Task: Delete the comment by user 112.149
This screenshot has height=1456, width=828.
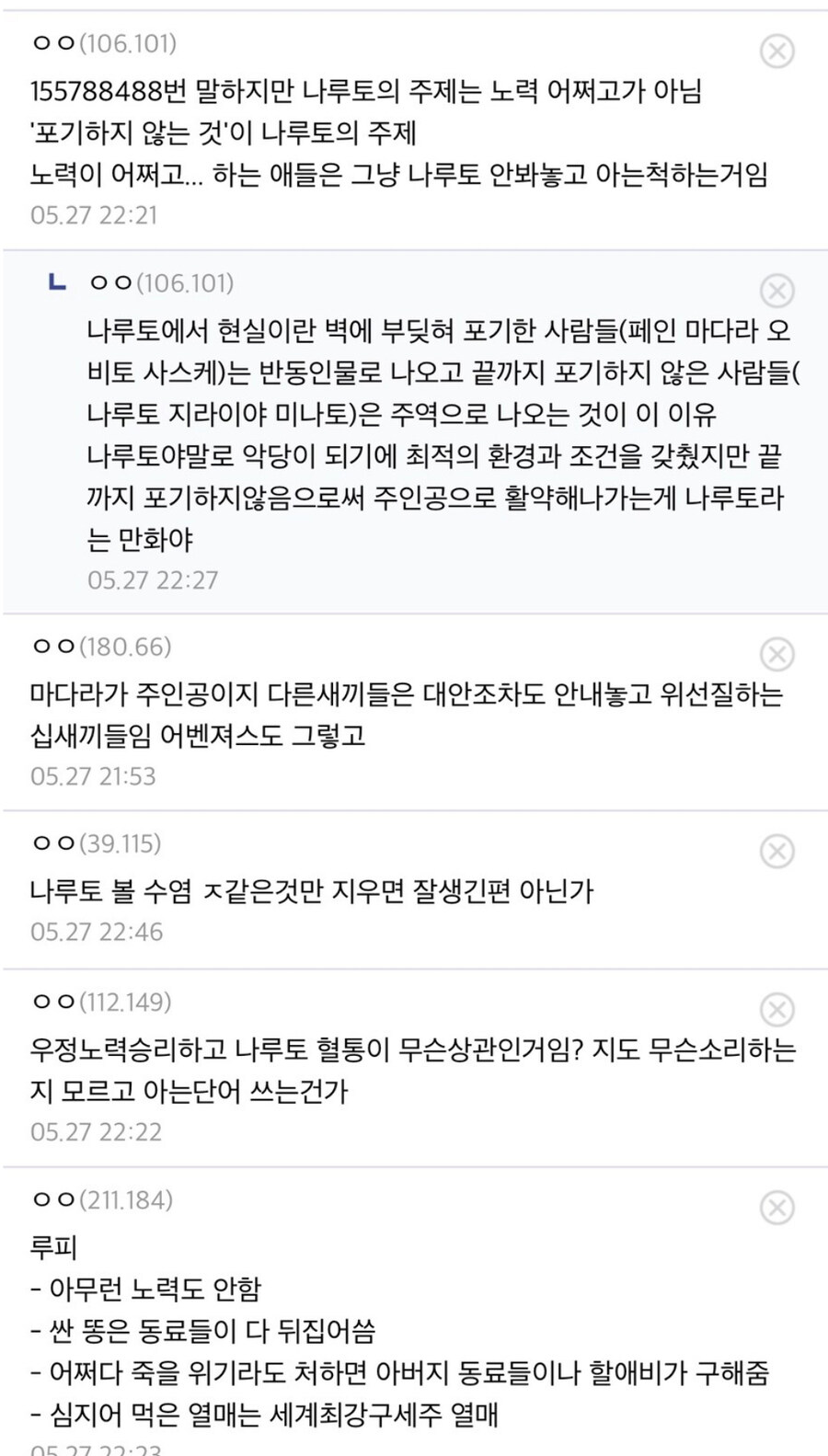Action: coord(776,1009)
